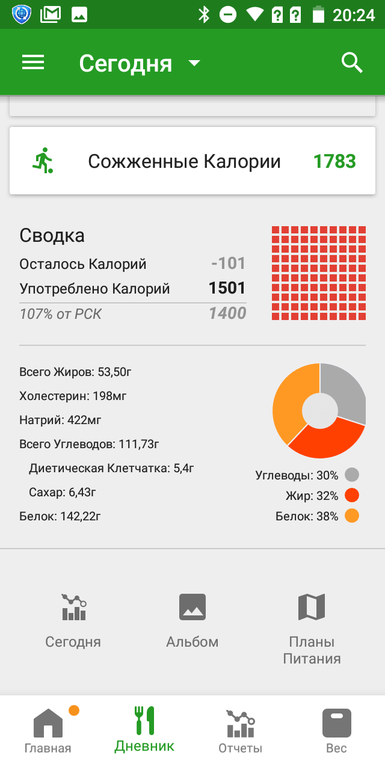Open the Сожженные Калории card
Screen dimensions: 385x770
[192, 161]
